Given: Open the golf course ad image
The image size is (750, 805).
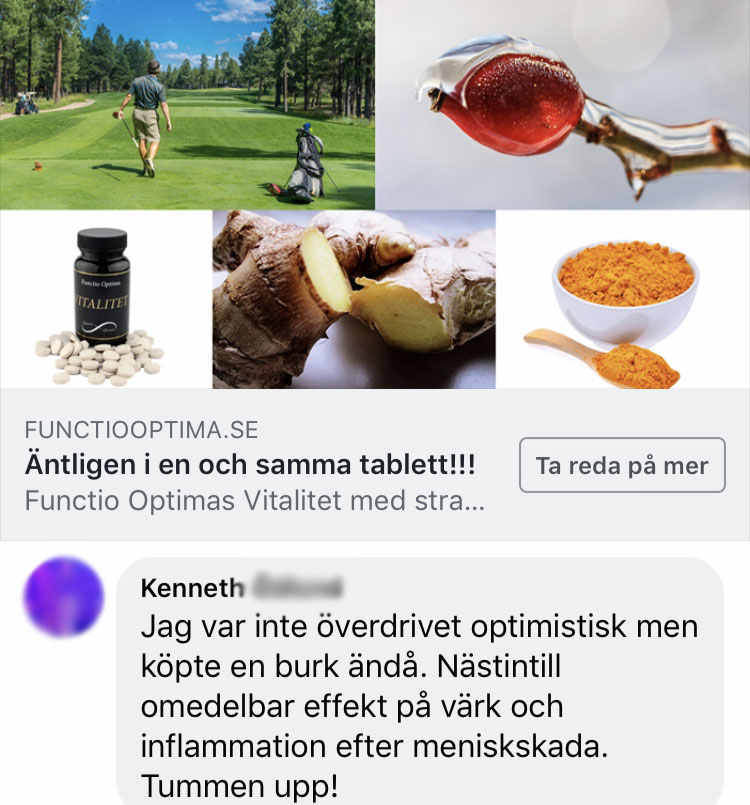Looking at the screenshot, I should (187, 104).
